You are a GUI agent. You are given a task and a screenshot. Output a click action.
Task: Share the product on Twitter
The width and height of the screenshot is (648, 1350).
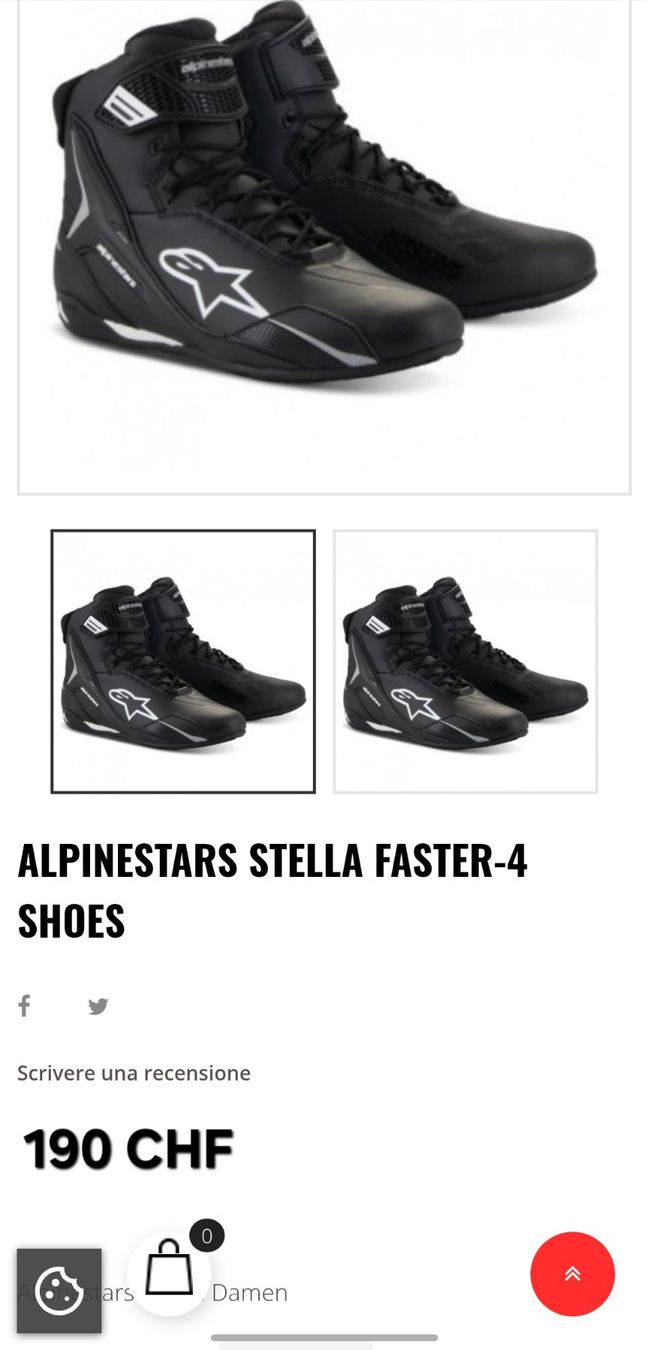(x=98, y=1006)
